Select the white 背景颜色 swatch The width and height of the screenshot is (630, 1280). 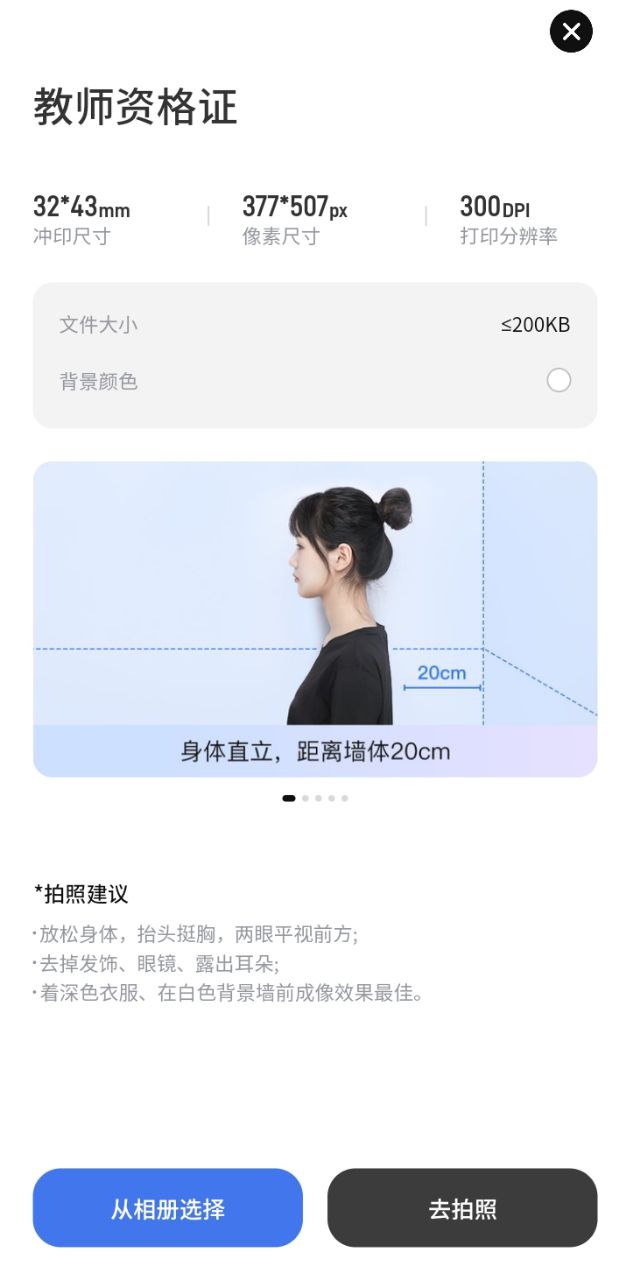coord(559,380)
